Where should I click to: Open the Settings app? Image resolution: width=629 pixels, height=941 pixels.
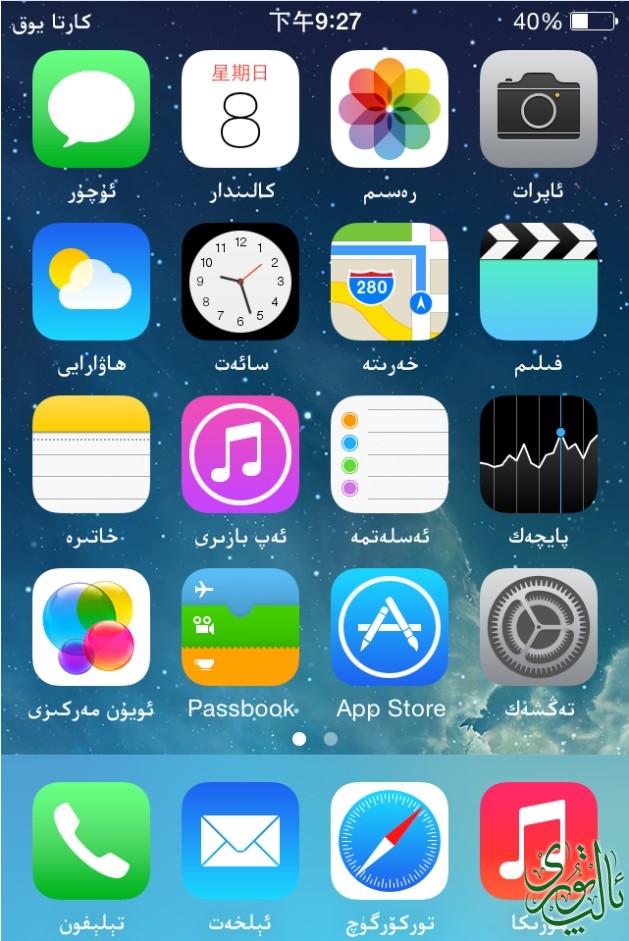[538, 627]
